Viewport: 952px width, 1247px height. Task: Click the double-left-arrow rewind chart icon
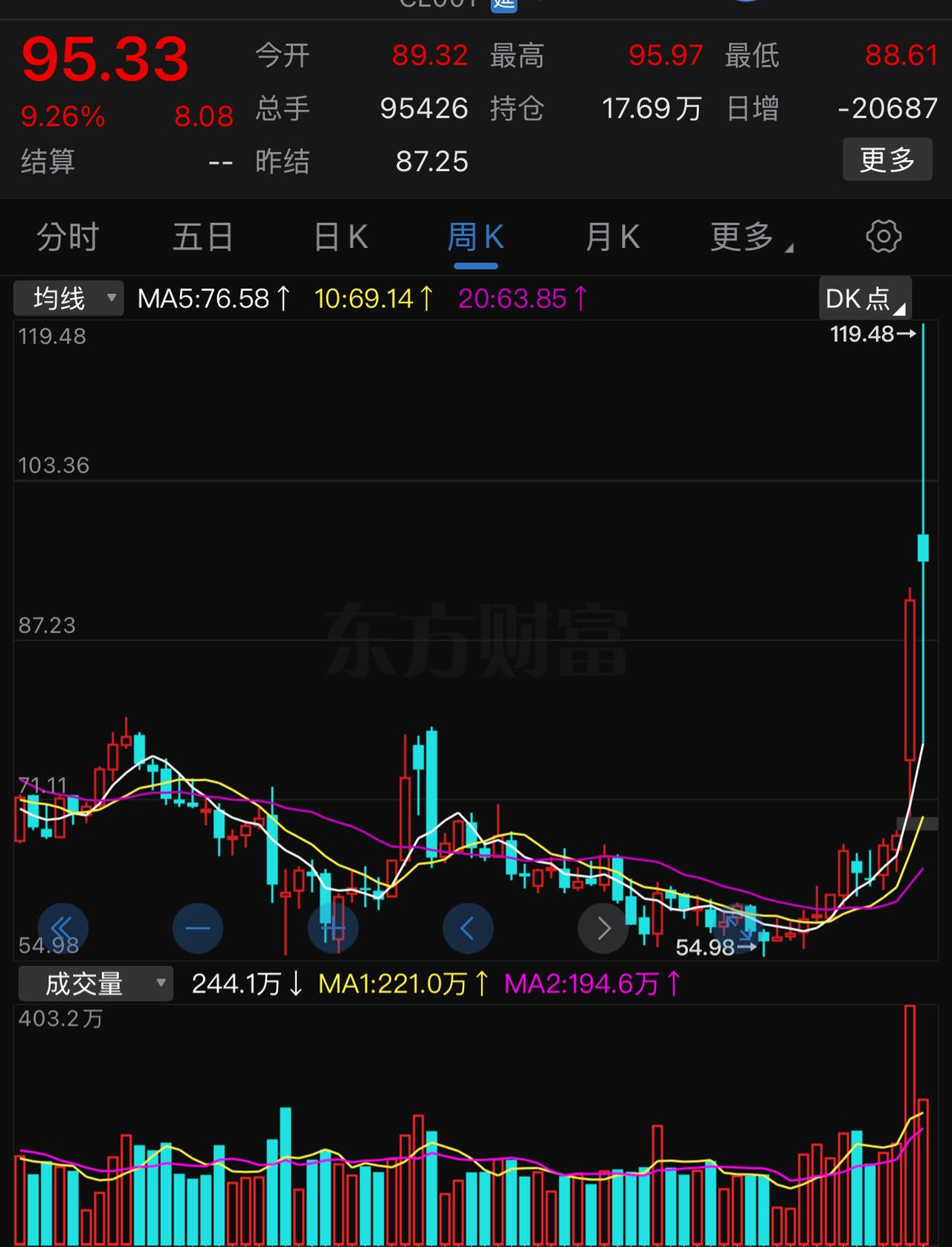click(63, 928)
